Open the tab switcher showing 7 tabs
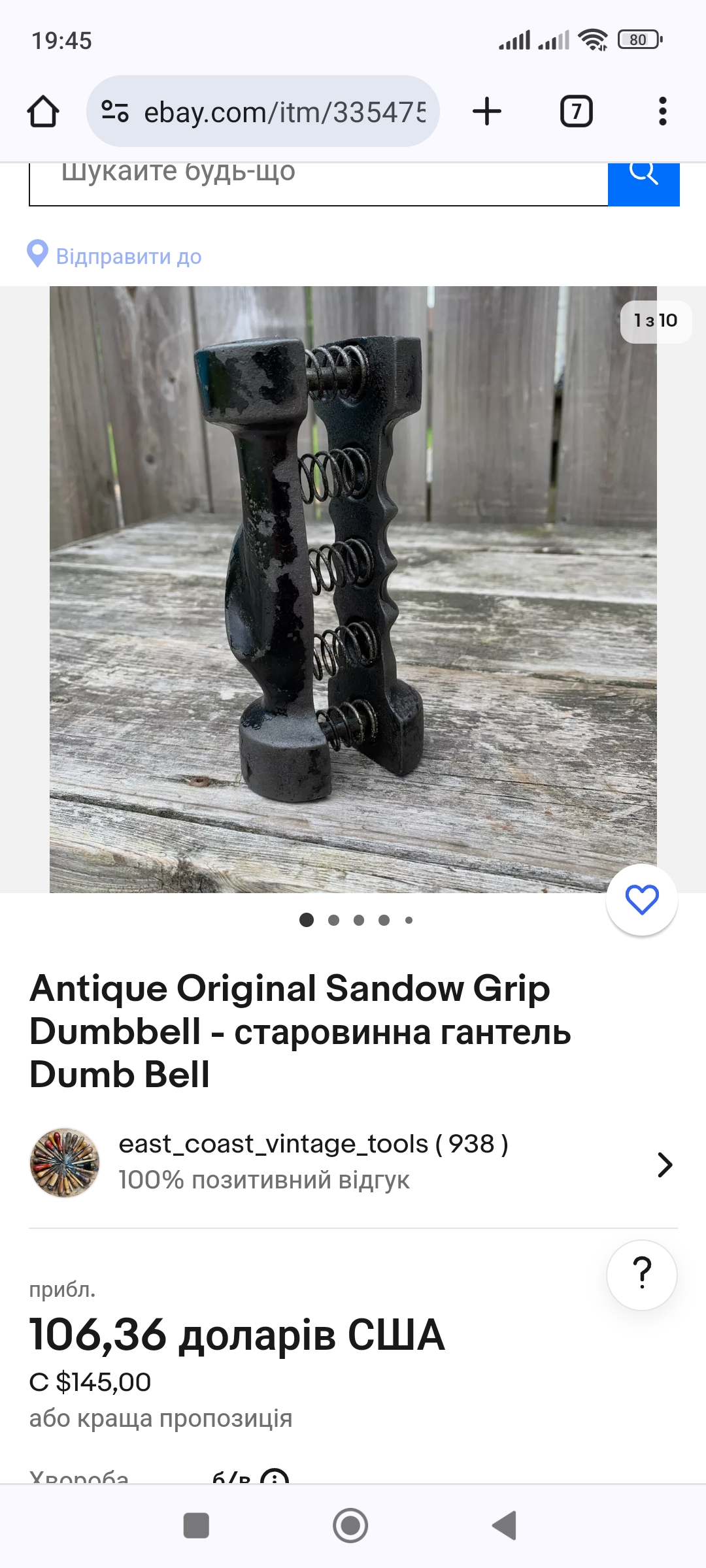Screen dimensions: 706x1568 (576, 111)
